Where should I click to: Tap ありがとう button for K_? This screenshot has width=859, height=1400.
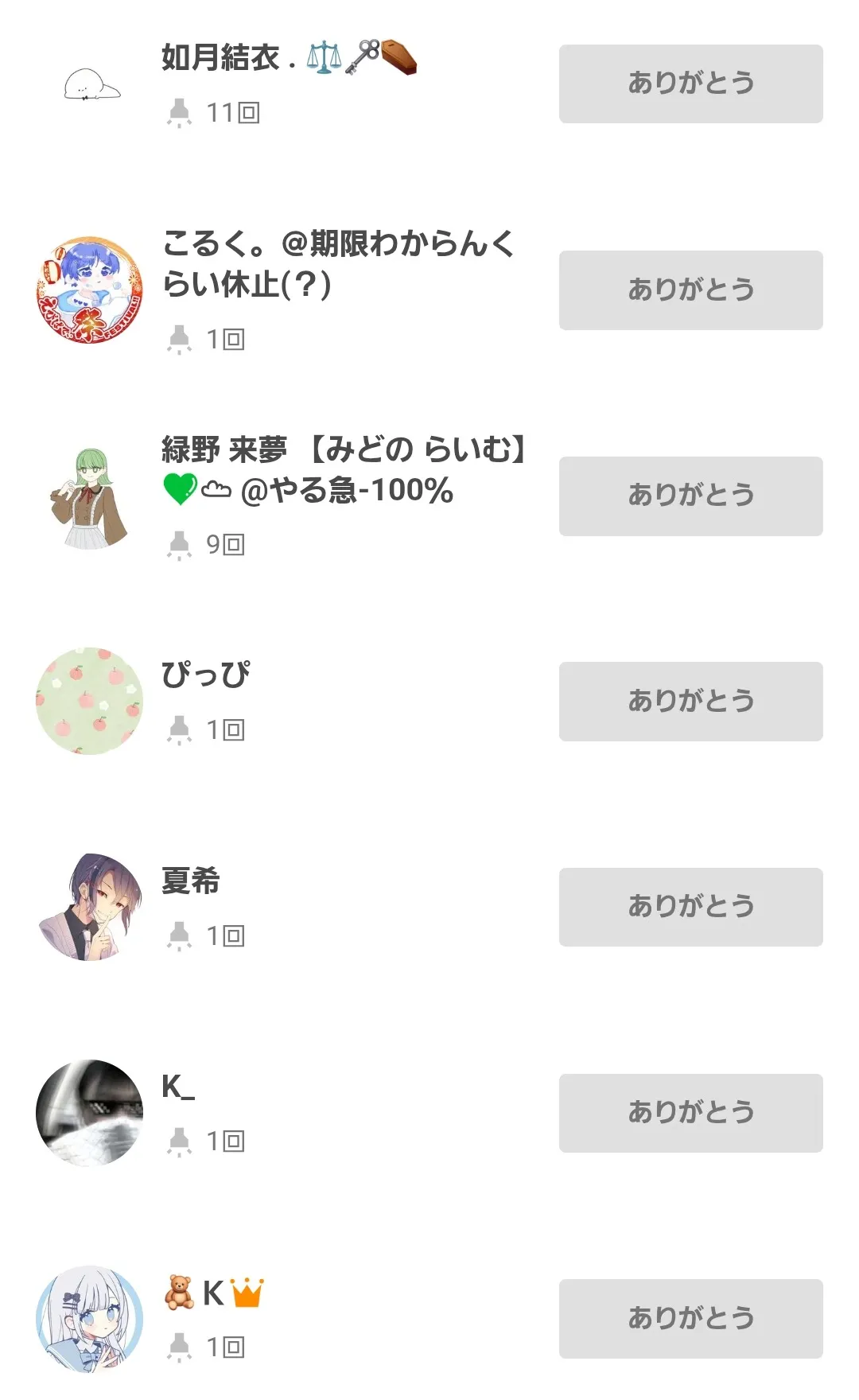click(x=690, y=1112)
